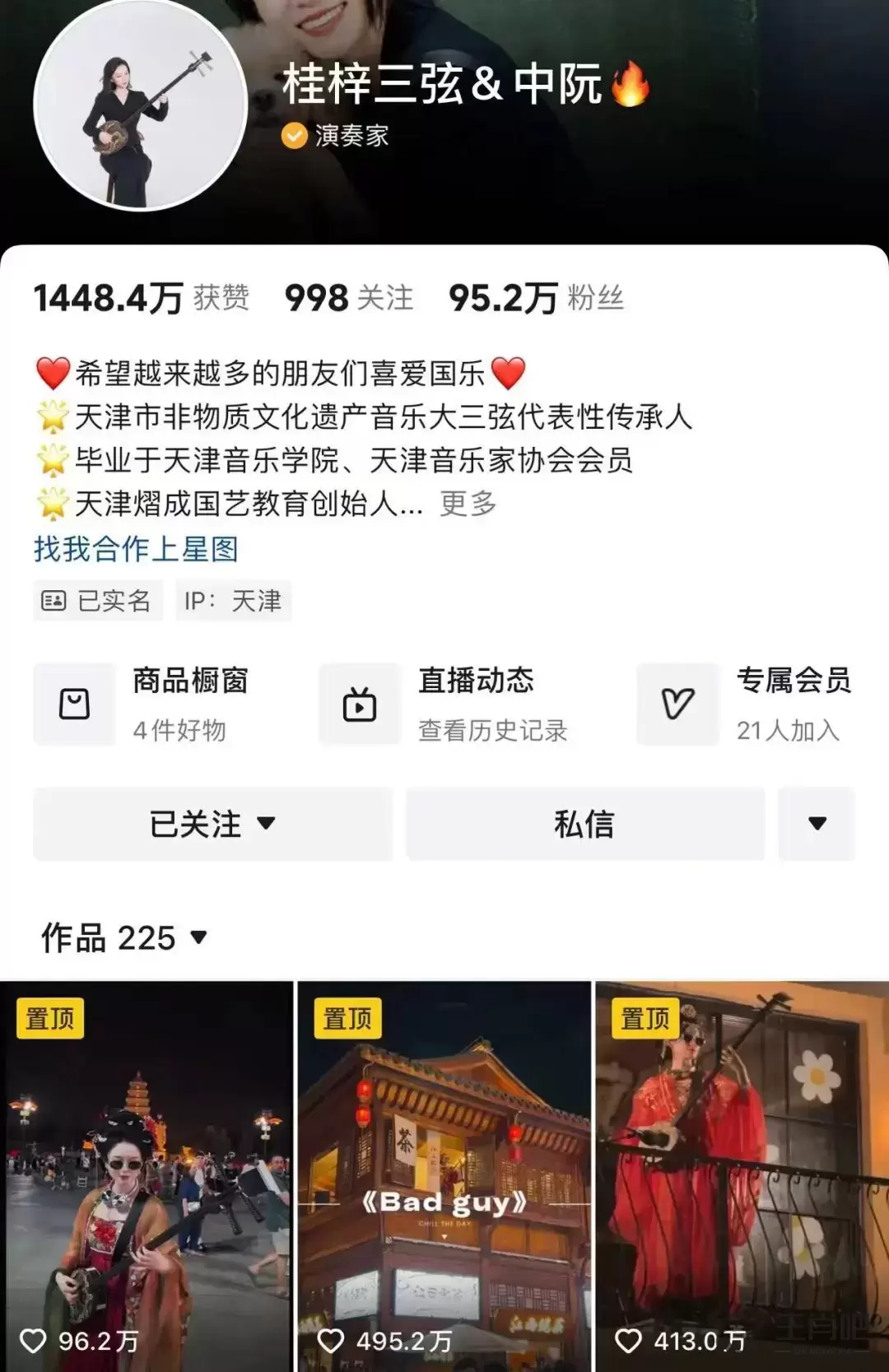Open the 找我合作上星图 link
Viewport: 889px width, 1372px height.
tap(136, 549)
